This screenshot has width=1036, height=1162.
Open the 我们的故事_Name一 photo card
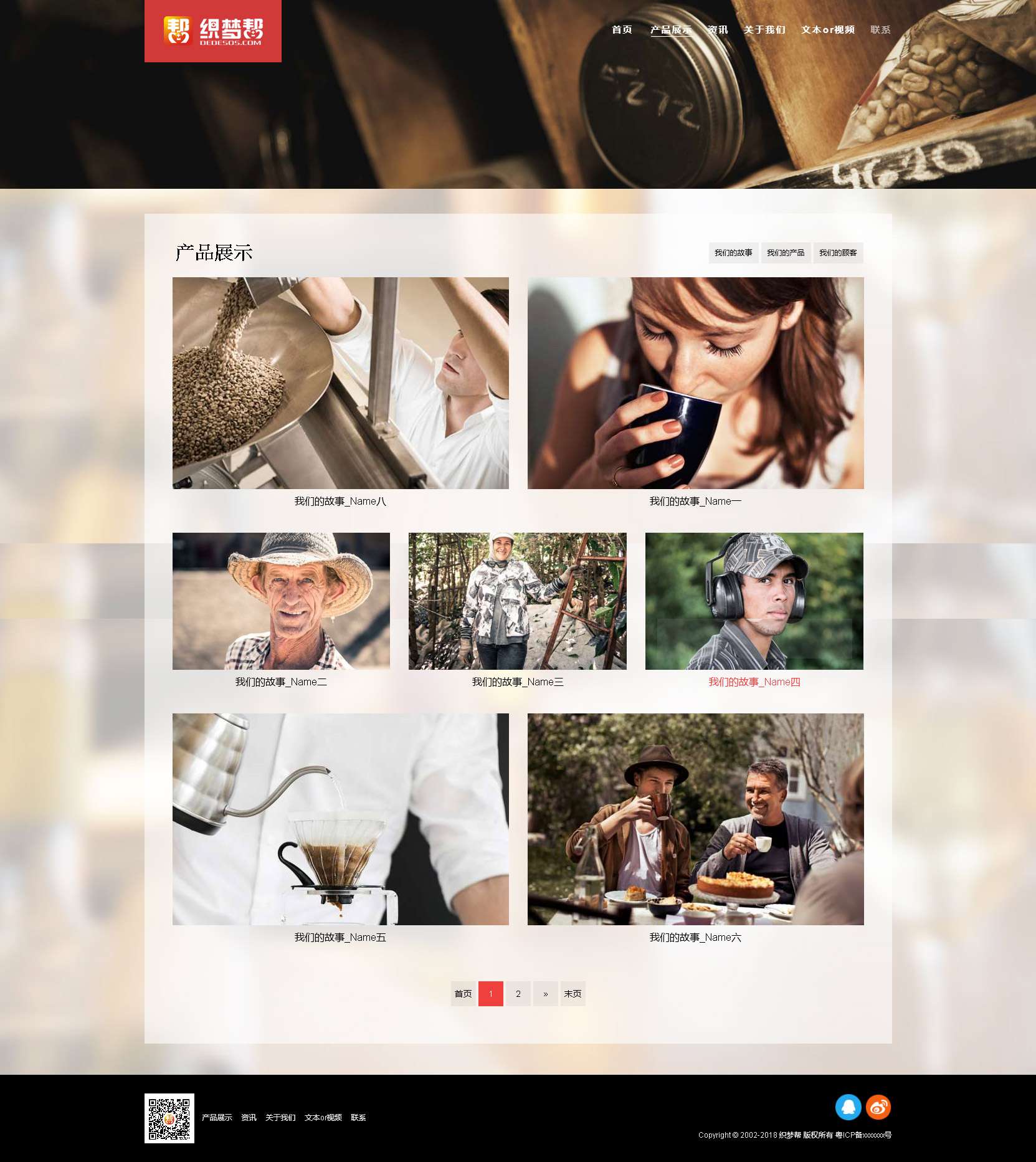pos(695,383)
